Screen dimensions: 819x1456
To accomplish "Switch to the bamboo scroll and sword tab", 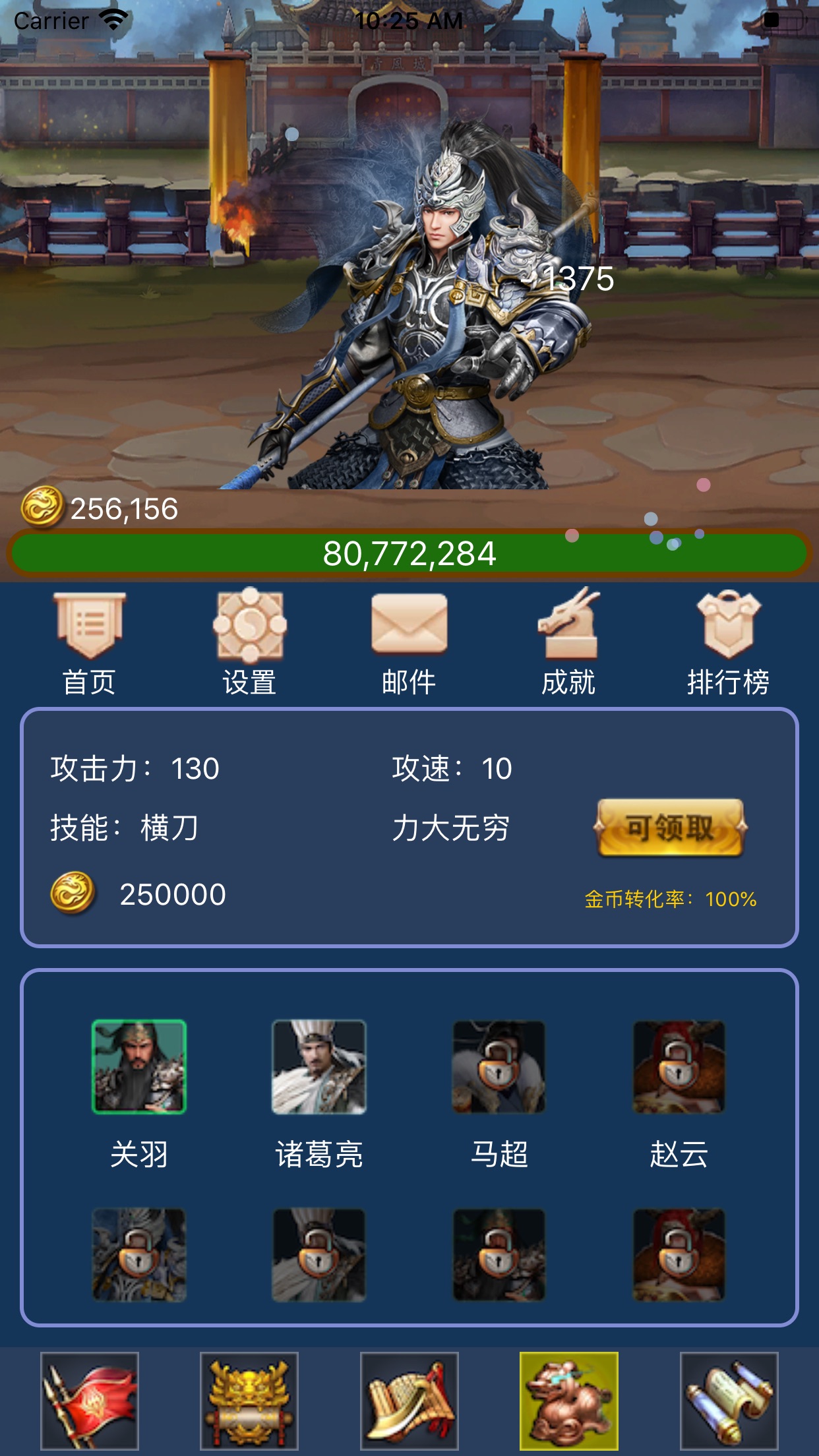I will coord(409,1401).
